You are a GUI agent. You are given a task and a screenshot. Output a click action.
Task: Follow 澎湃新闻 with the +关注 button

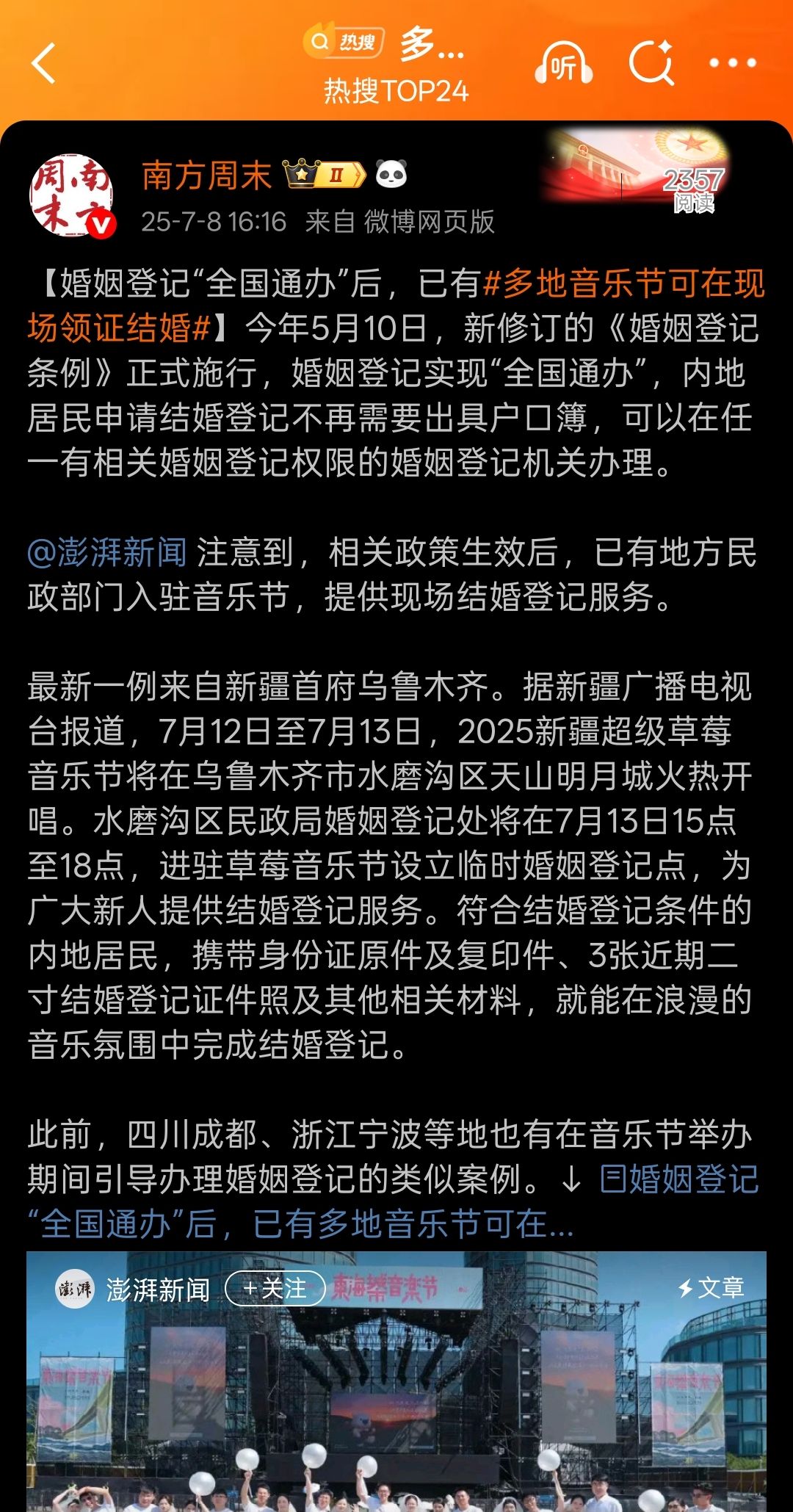pyautogui.click(x=275, y=1289)
